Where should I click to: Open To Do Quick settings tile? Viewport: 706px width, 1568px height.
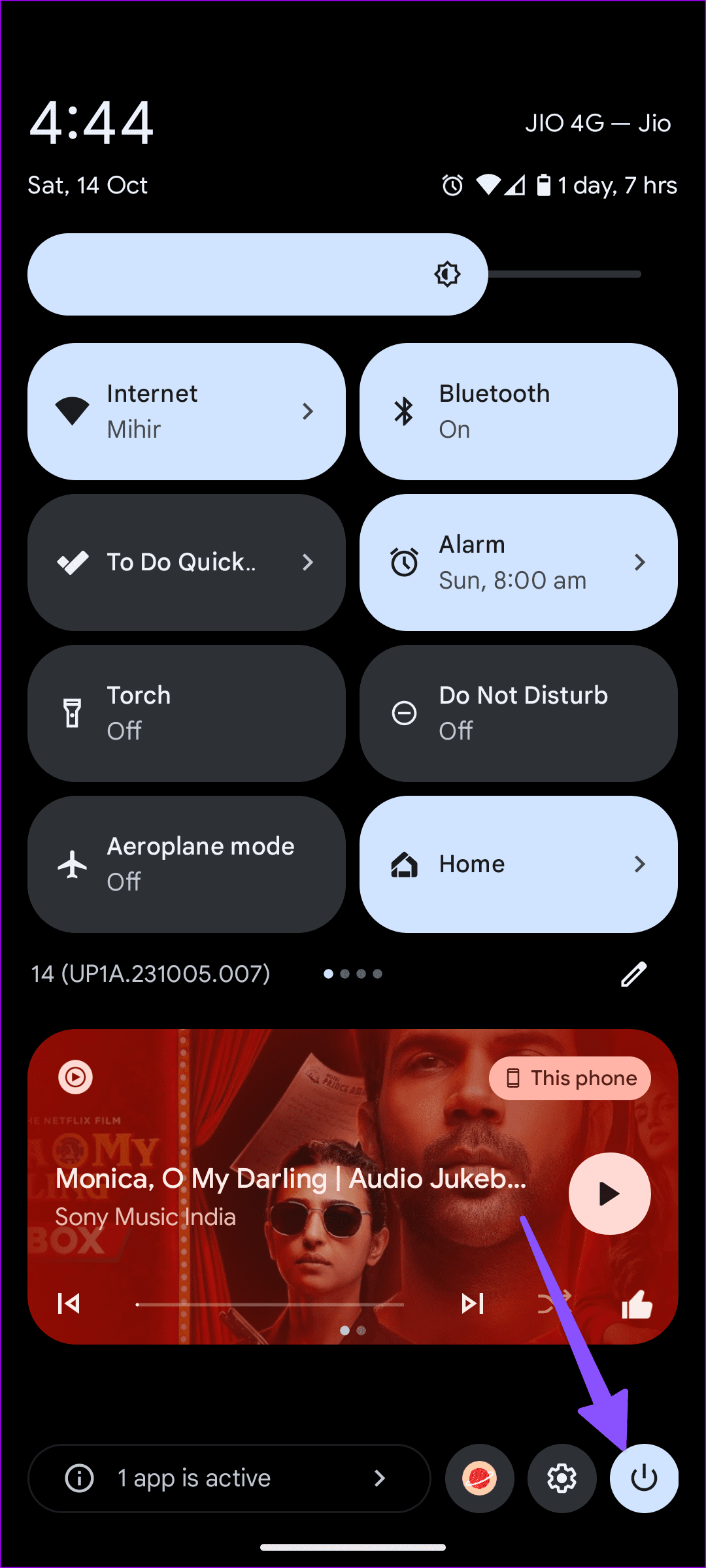(x=186, y=562)
